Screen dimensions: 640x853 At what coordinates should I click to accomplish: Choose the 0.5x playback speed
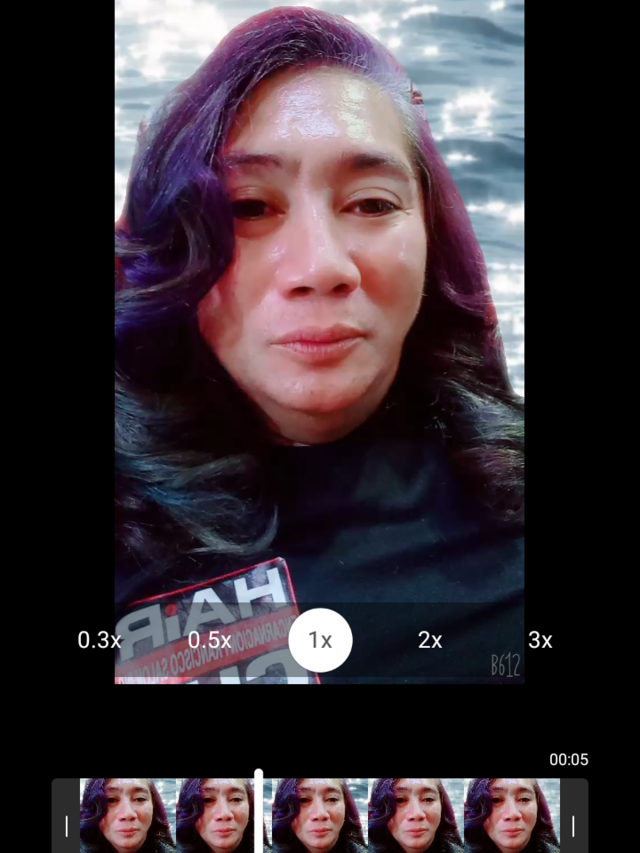click(x=210, y=640)
